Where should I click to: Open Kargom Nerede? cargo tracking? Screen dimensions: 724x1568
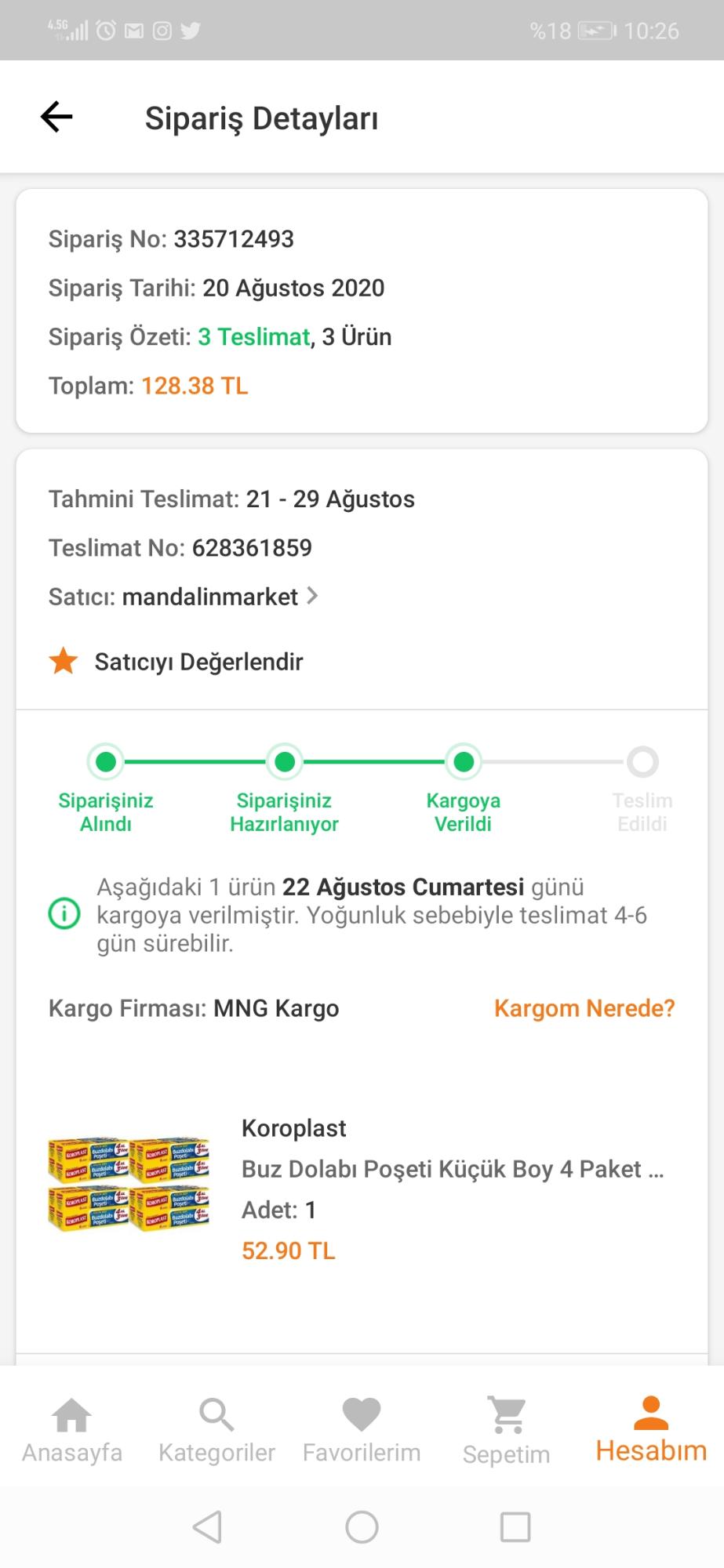coord(584,1008)
